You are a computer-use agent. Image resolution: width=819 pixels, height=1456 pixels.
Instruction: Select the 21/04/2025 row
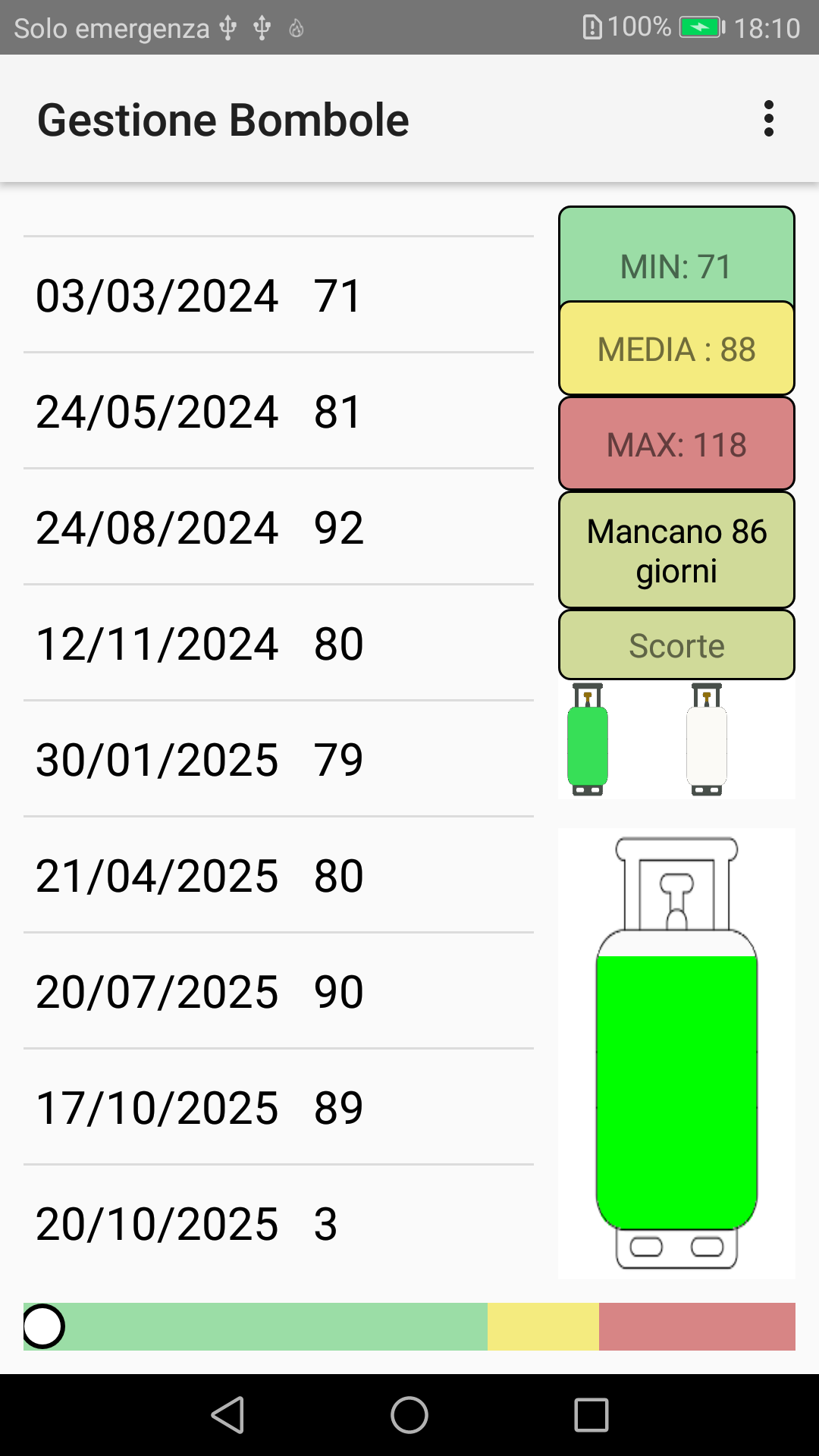point(278,875)
